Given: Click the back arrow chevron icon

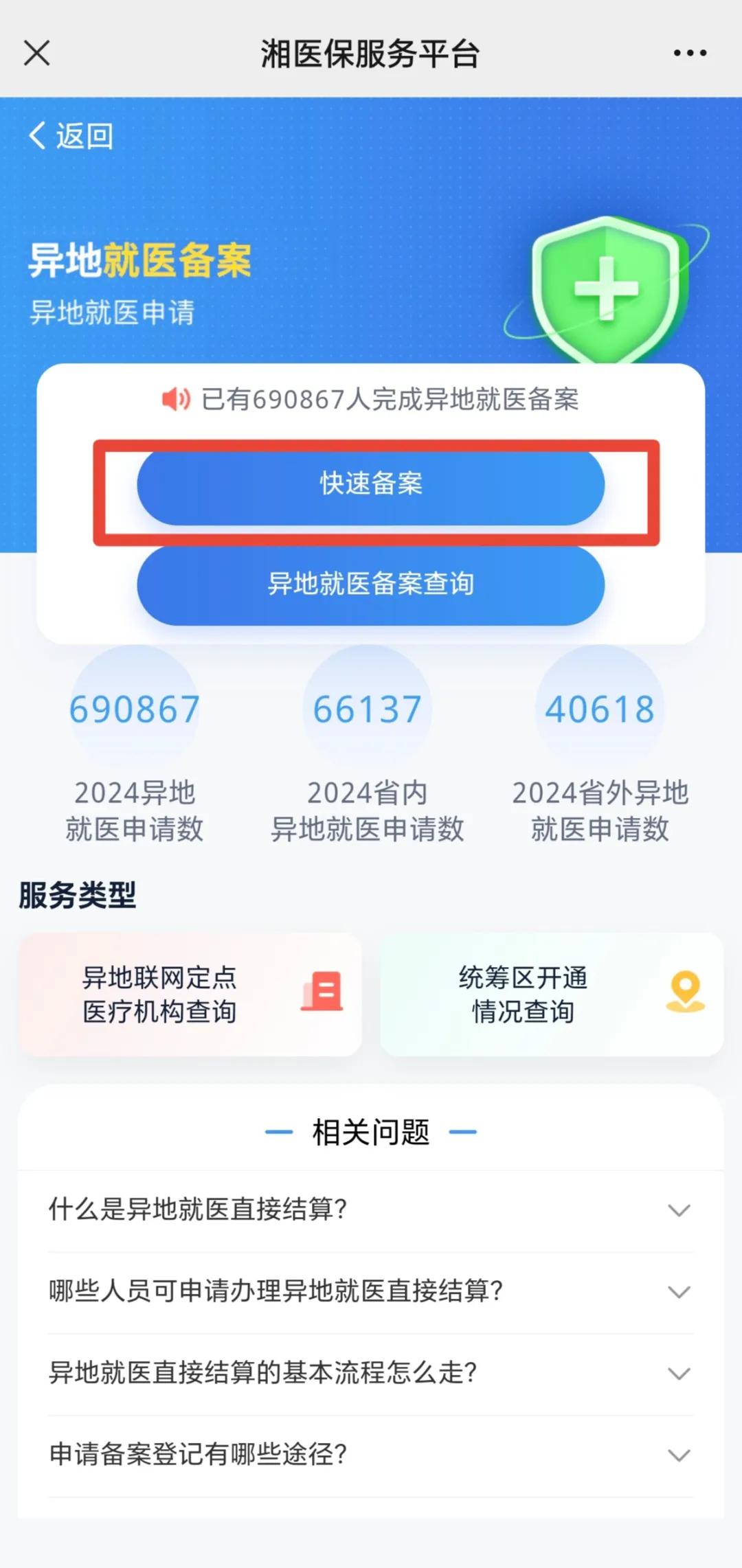Looking at the screenshot, I should [36, 135].
